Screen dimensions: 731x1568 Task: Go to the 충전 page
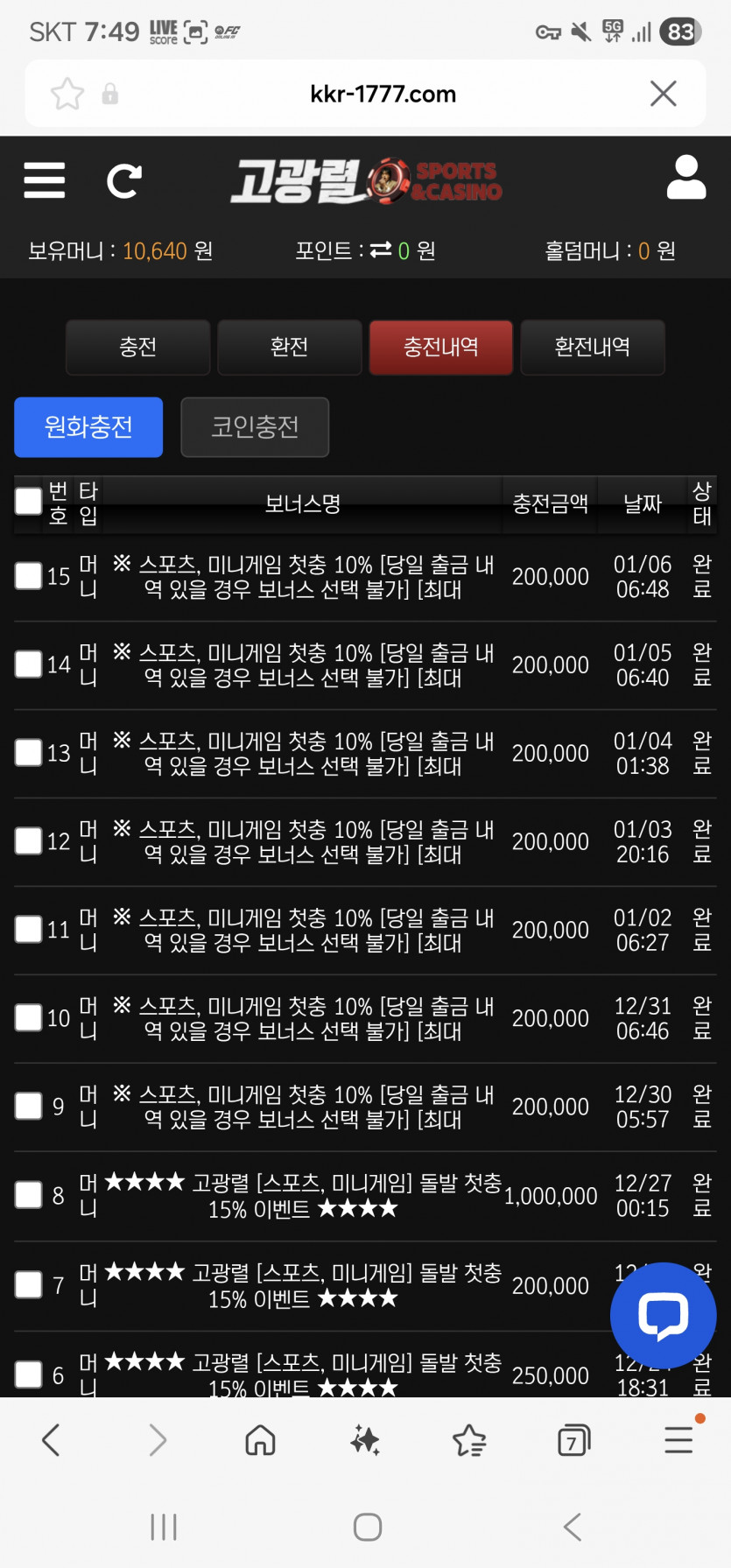[x=138, y=348]
